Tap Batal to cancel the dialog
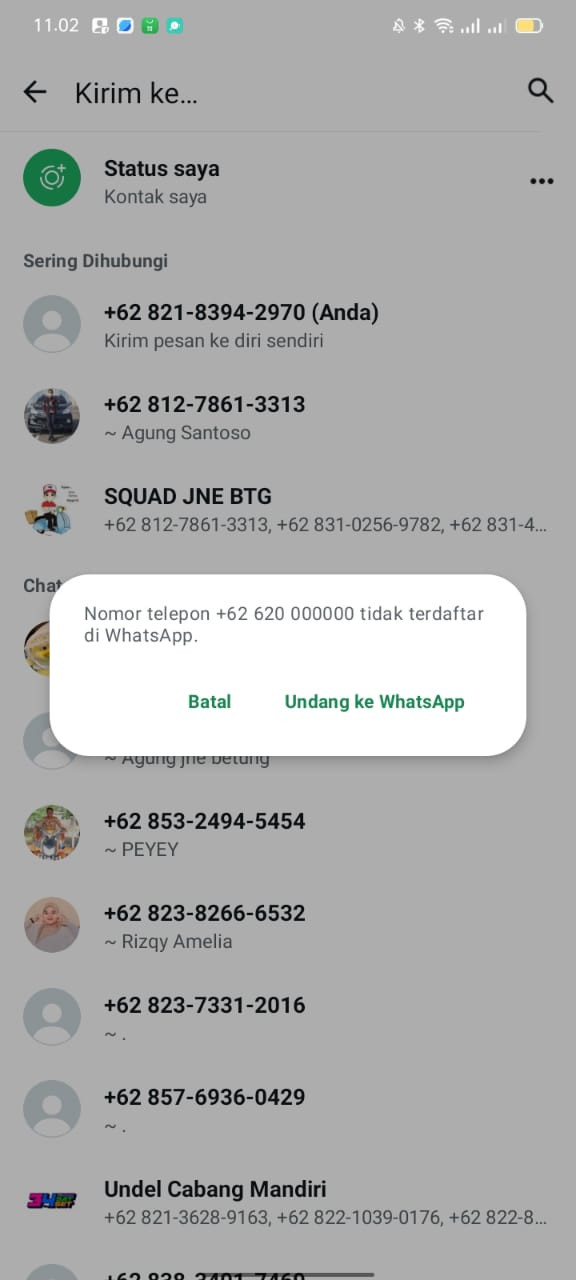 [x=209, y=702]
